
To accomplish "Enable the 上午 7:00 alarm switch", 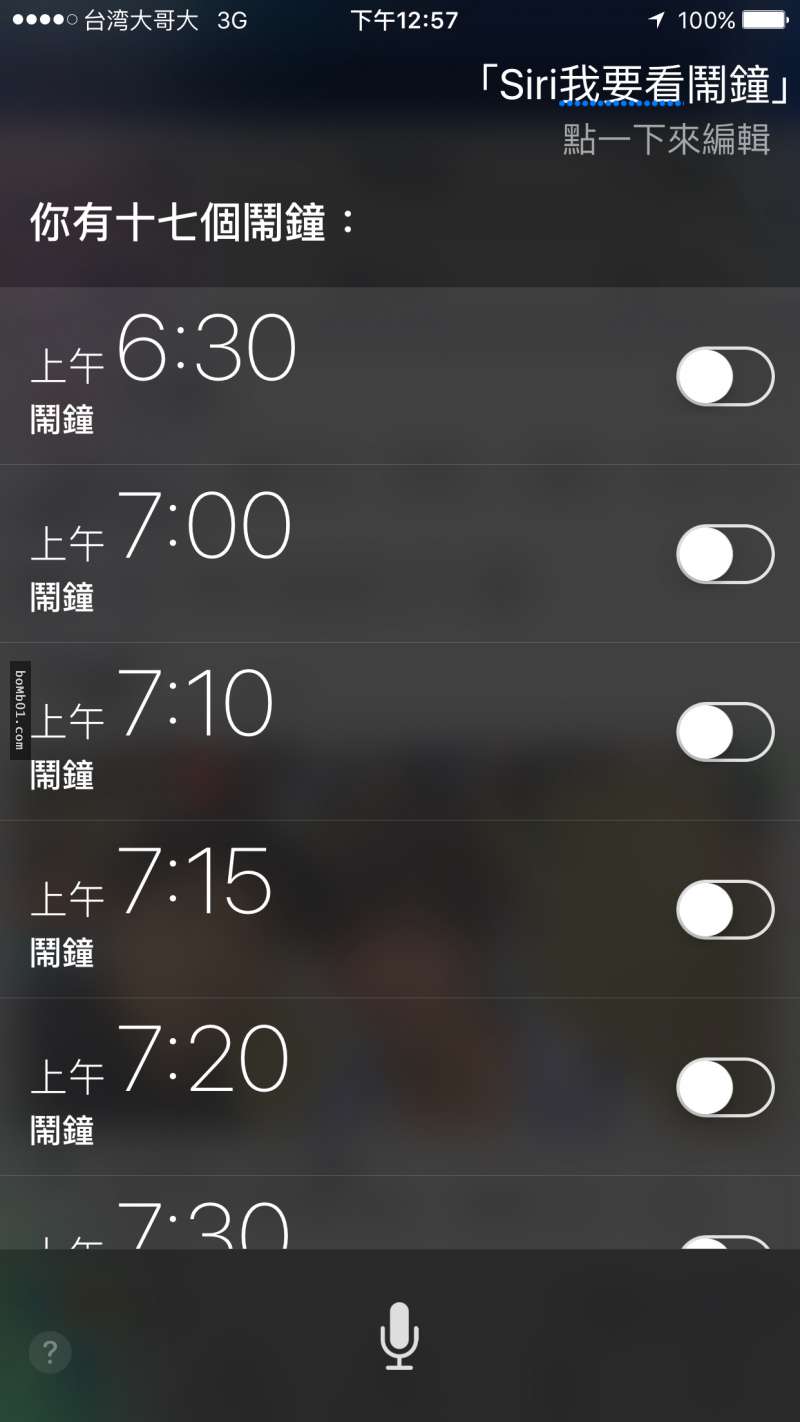I will (x=725, y=554).
